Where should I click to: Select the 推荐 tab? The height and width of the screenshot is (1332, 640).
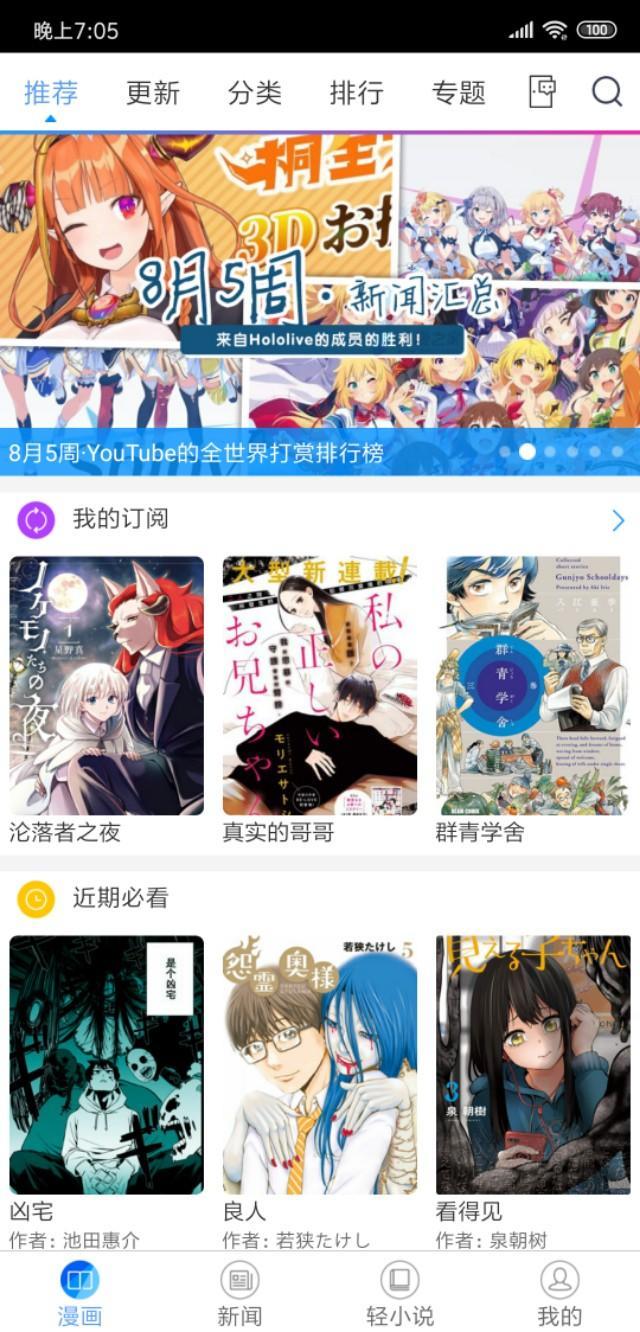(51, 93)
